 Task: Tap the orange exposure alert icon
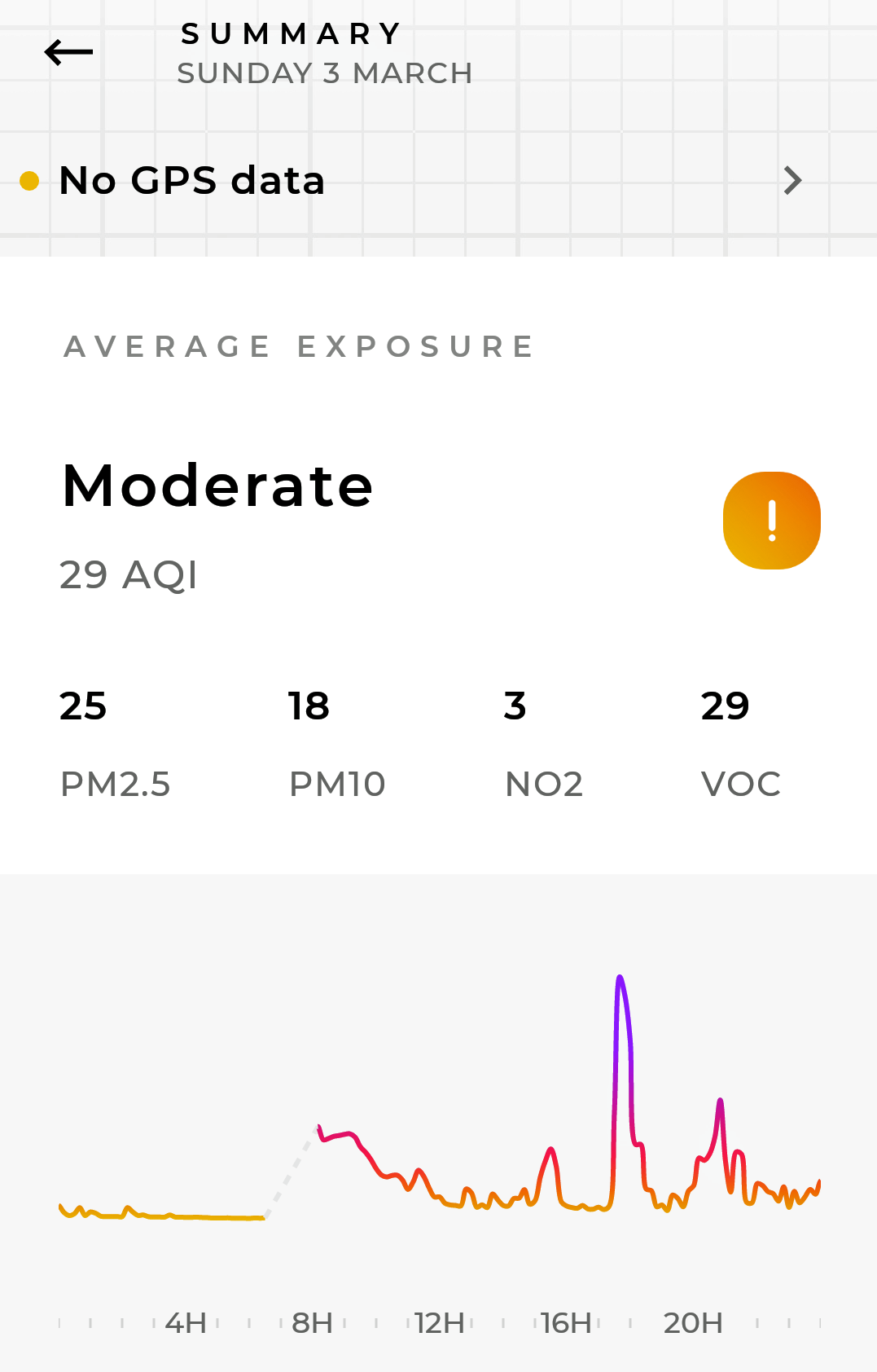[x=771, y=521]
